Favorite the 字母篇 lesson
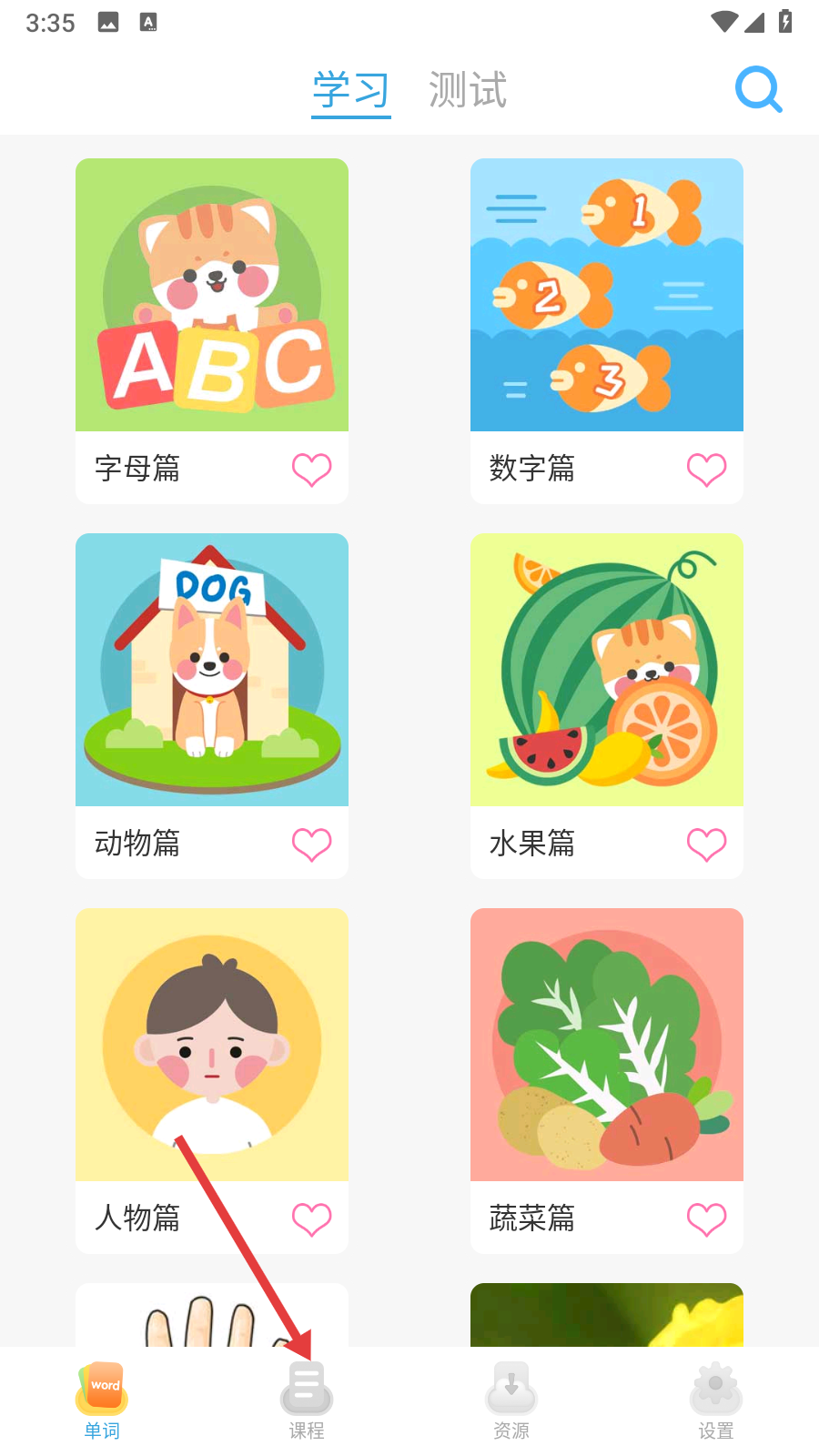The width and height of the screenshot is (819, 1456). tap(311, 470)
